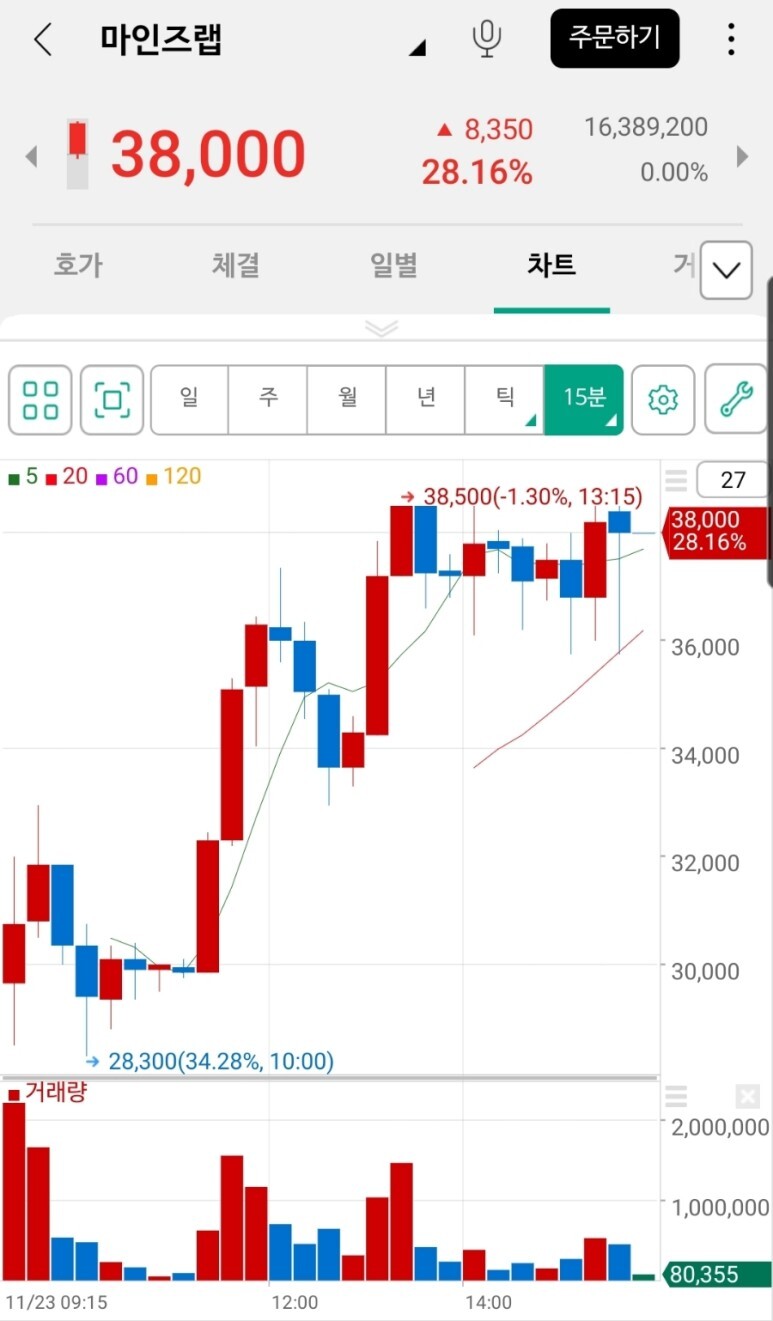Go to the previous stock with left arrow
The height and width of the screenshot is (1321, 773).
[x=31, y=156]
